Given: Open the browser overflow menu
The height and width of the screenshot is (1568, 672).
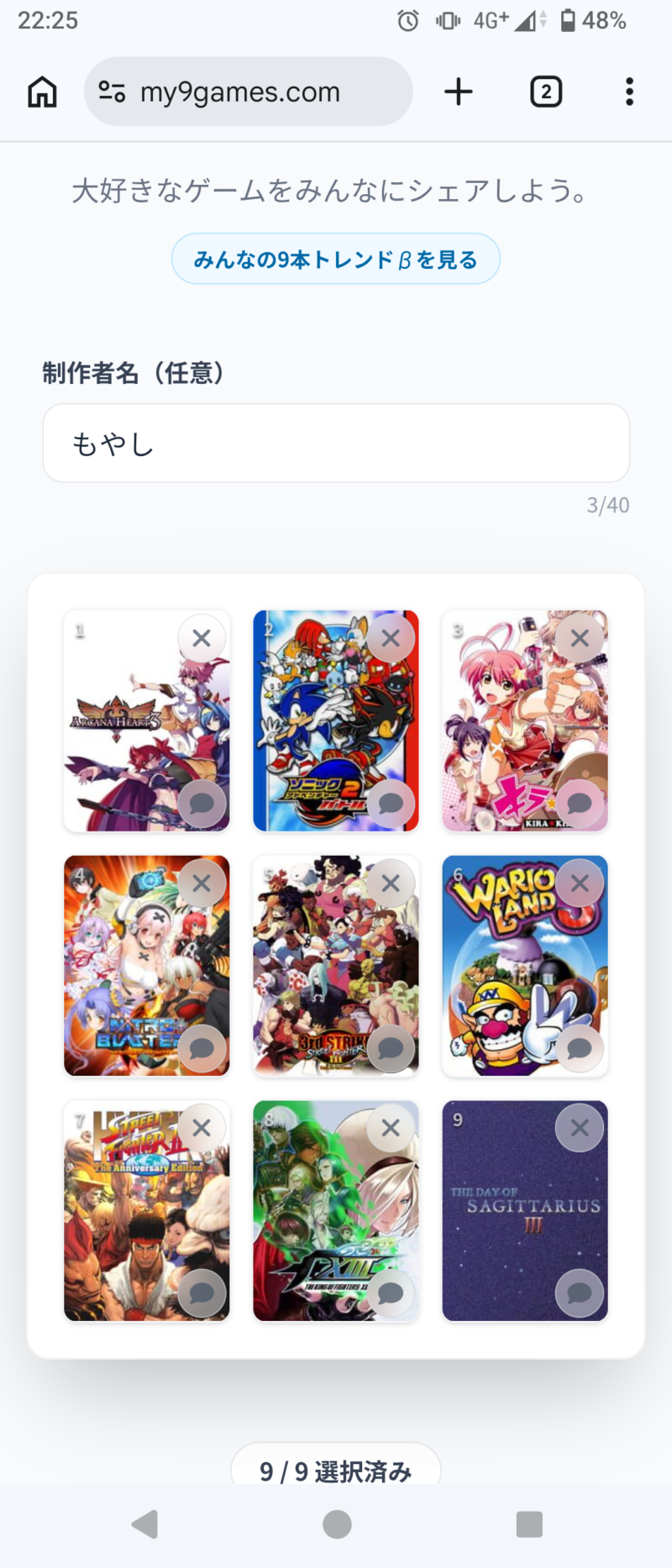Looking at the screenshot, I should pyautogui.click(x=629, y=92).
